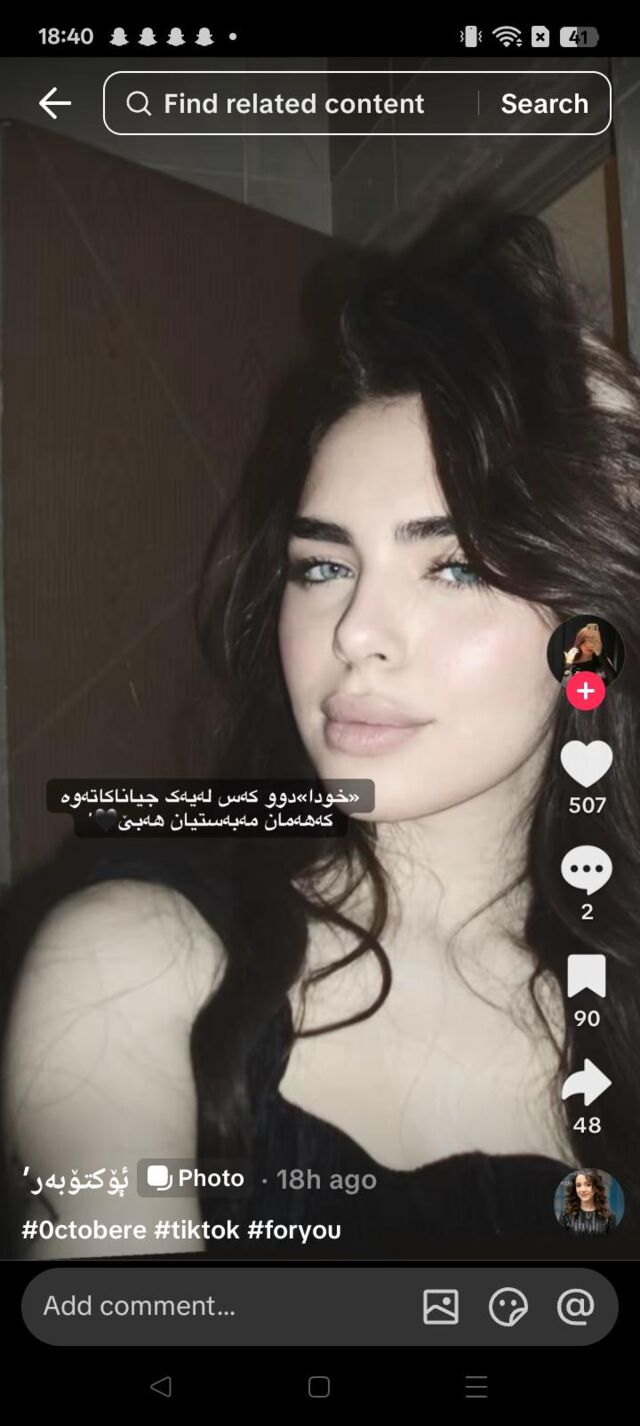Share this post with the arrow icon
Screen dimensions: 640x1426
586,1083
